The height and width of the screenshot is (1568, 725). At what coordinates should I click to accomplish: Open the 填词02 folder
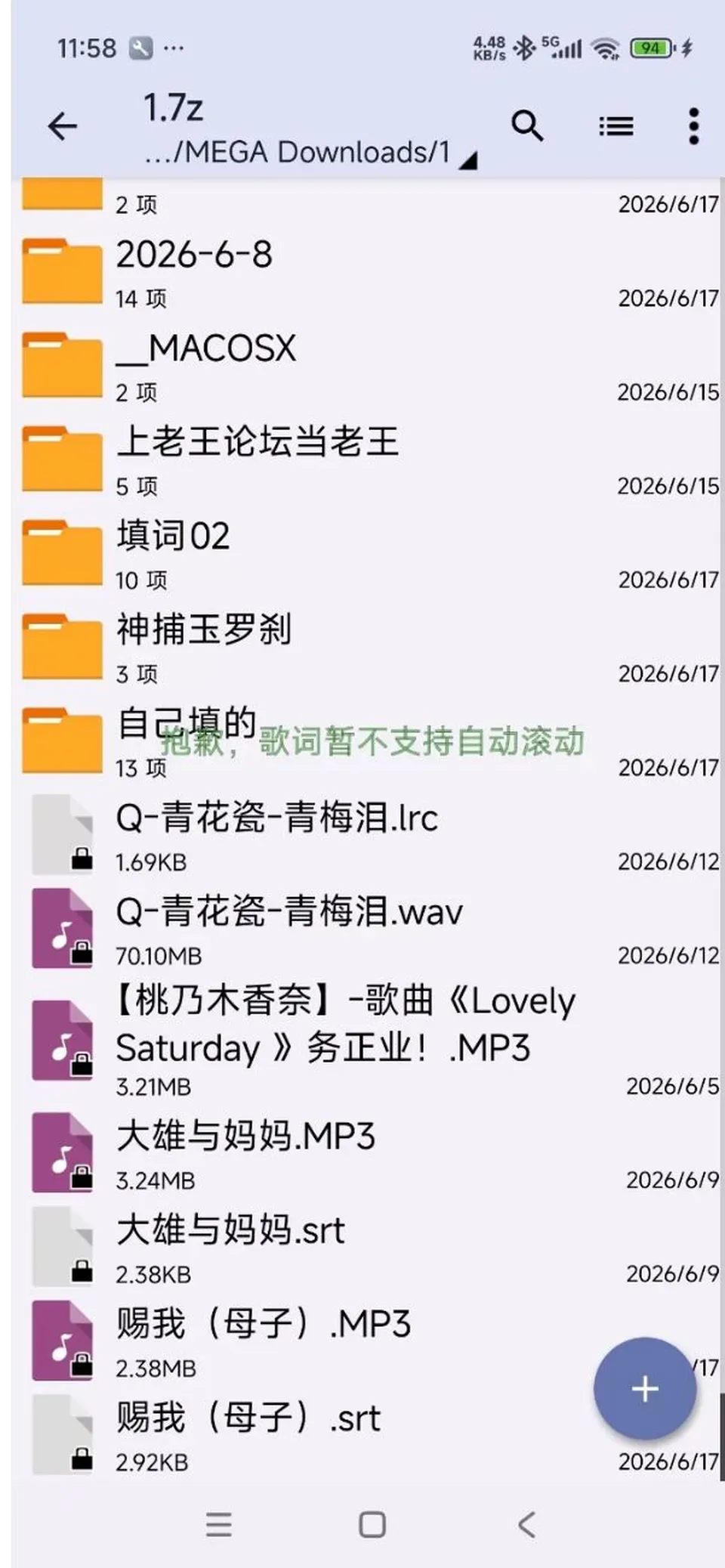click(x=367, y=555)
